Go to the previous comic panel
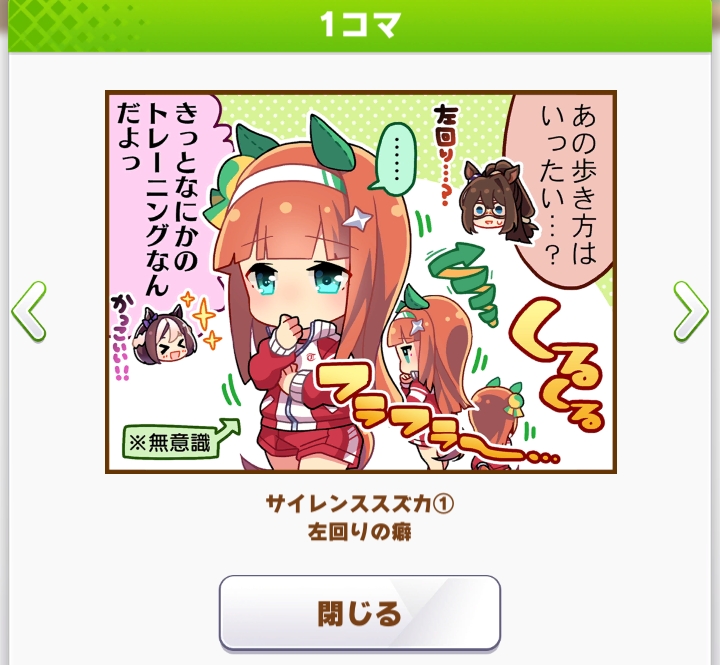Viewport: 720px width, 665px height. (x=29, y=311)
